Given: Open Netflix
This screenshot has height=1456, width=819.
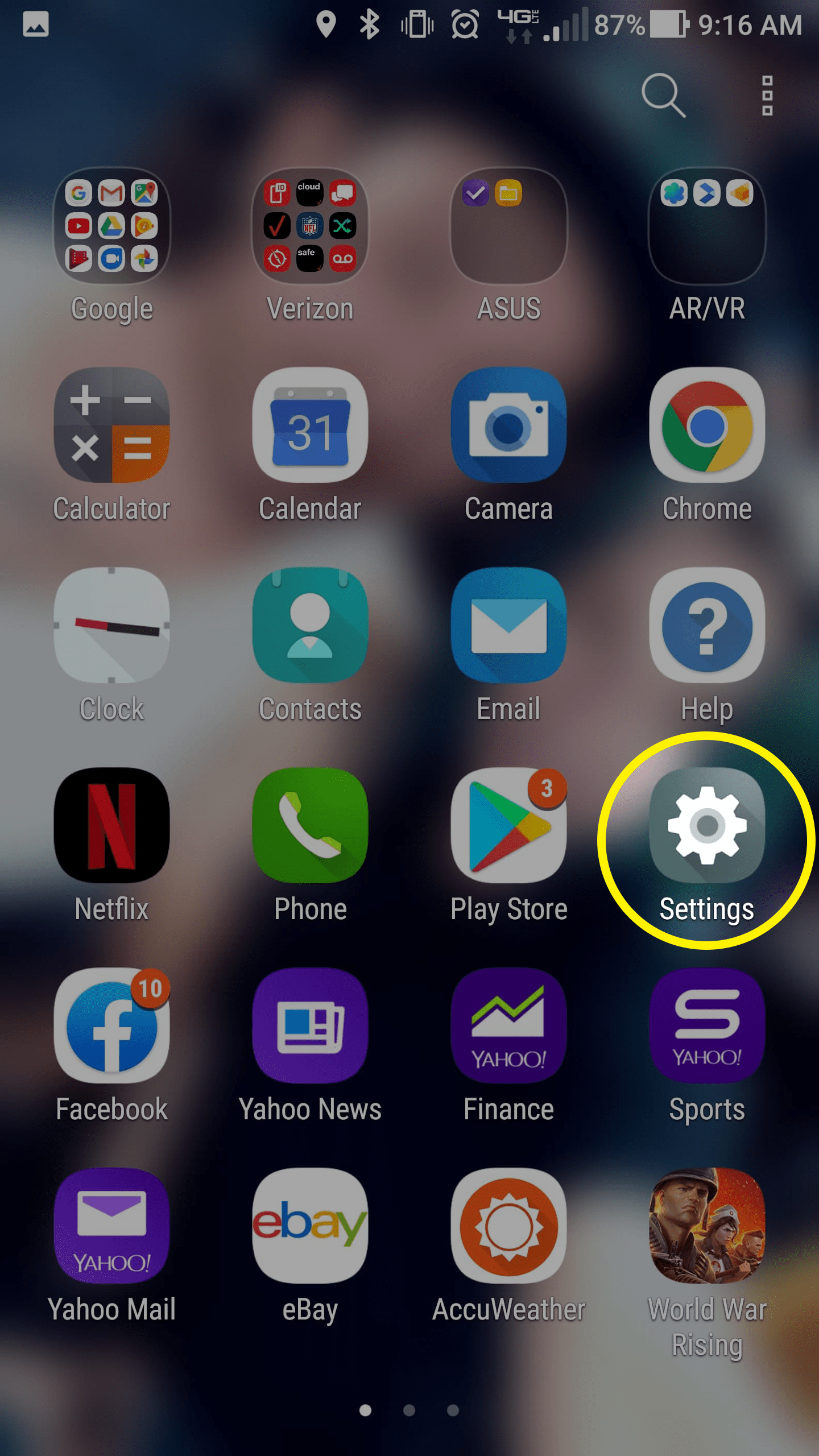Looking at the screenshot, I should click(112, 825).
